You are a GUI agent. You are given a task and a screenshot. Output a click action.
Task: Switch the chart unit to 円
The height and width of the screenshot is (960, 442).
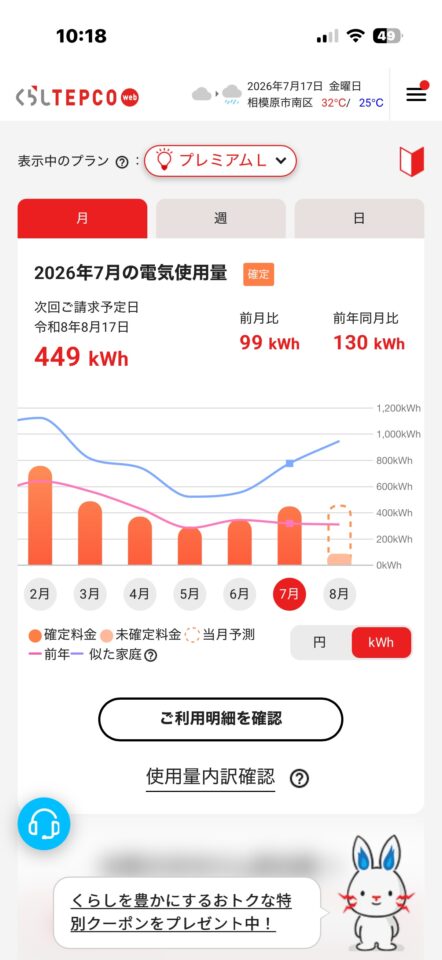pyautogui.click(x=320, y=643)
